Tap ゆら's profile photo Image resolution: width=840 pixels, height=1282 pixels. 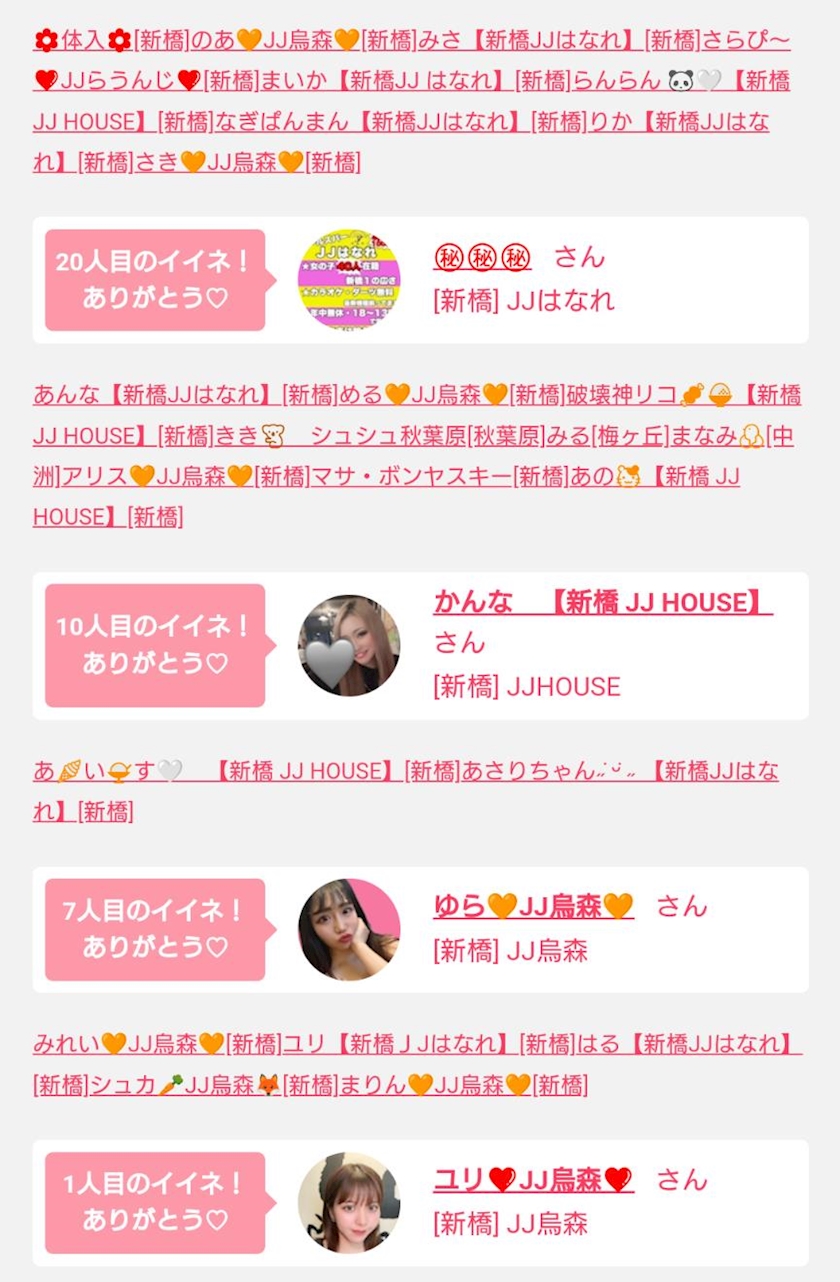[x=349, y=929]
